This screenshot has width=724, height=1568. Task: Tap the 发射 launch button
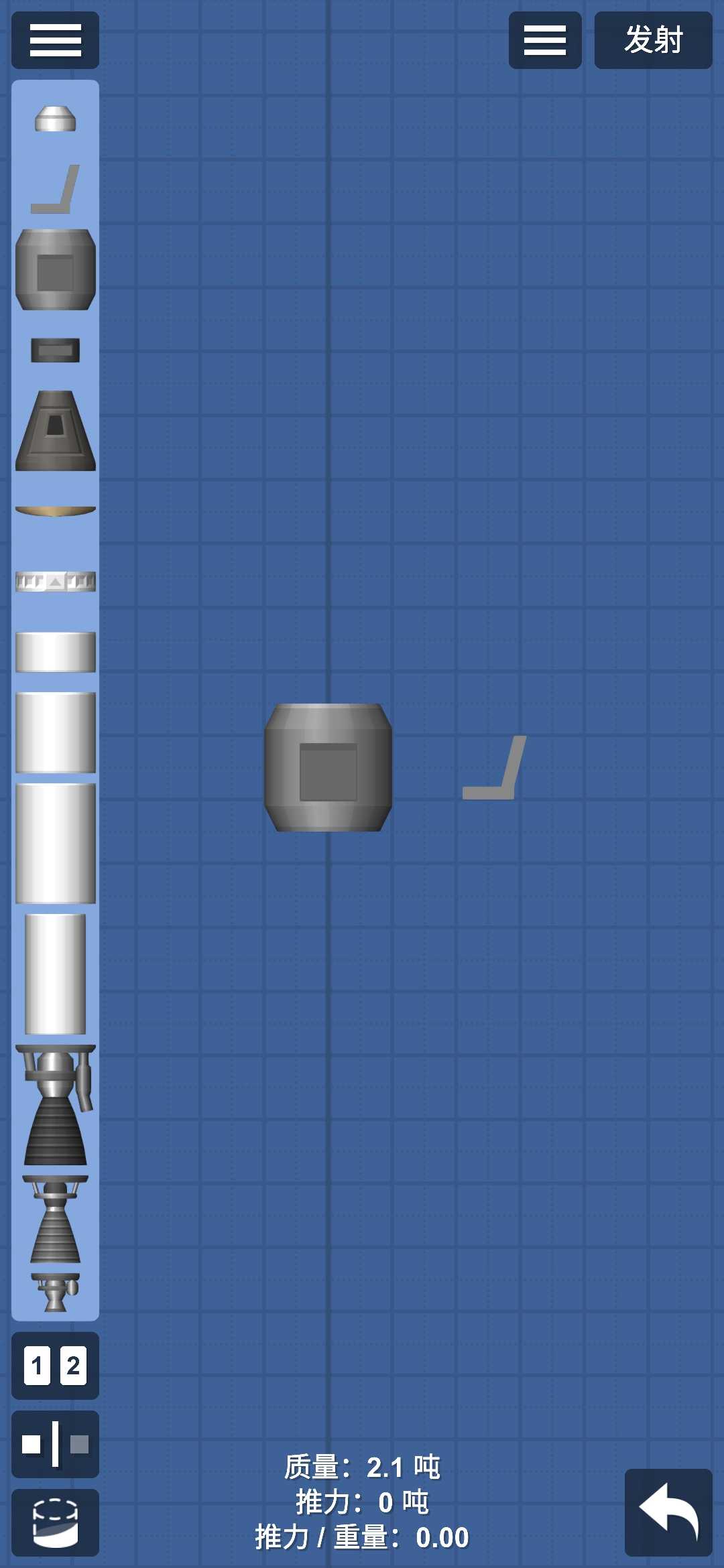(653, 40)
